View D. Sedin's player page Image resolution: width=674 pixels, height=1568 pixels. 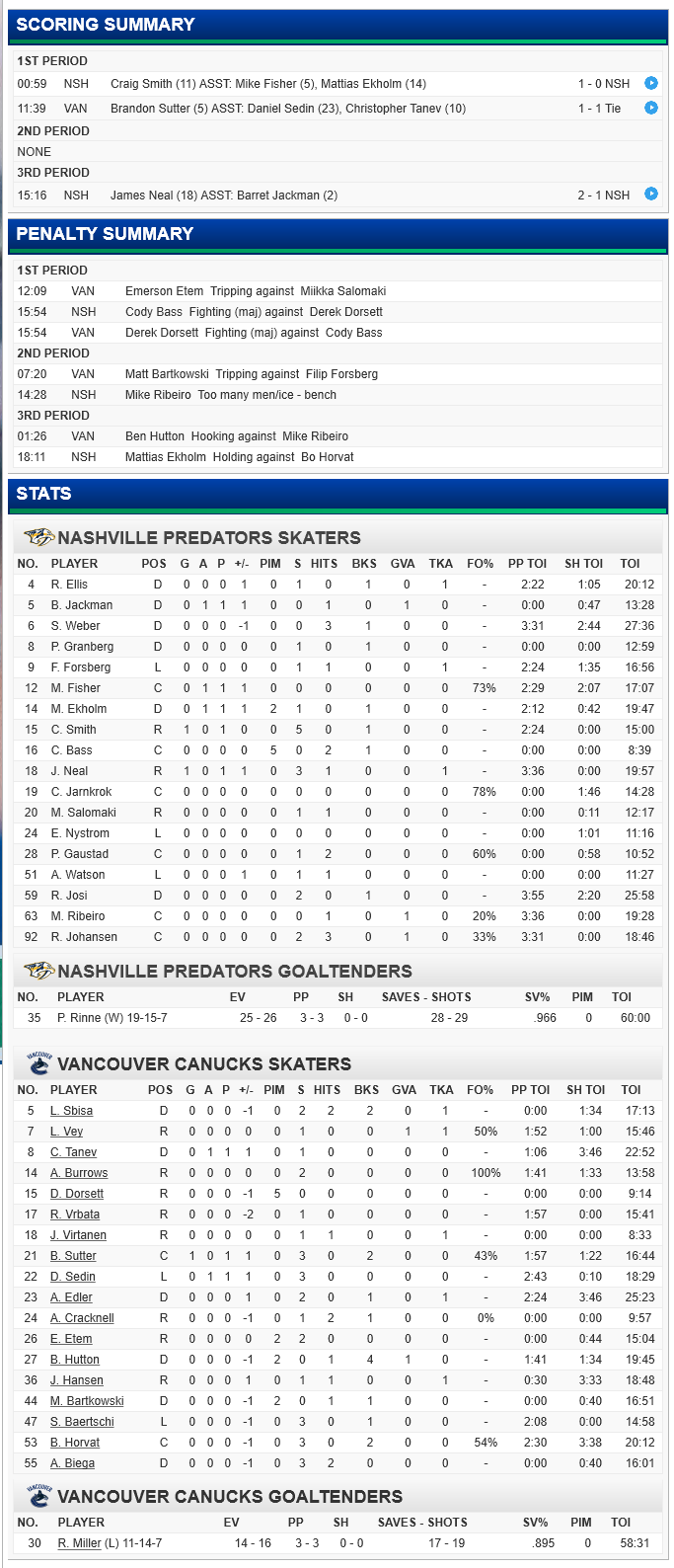[73, 1277]
